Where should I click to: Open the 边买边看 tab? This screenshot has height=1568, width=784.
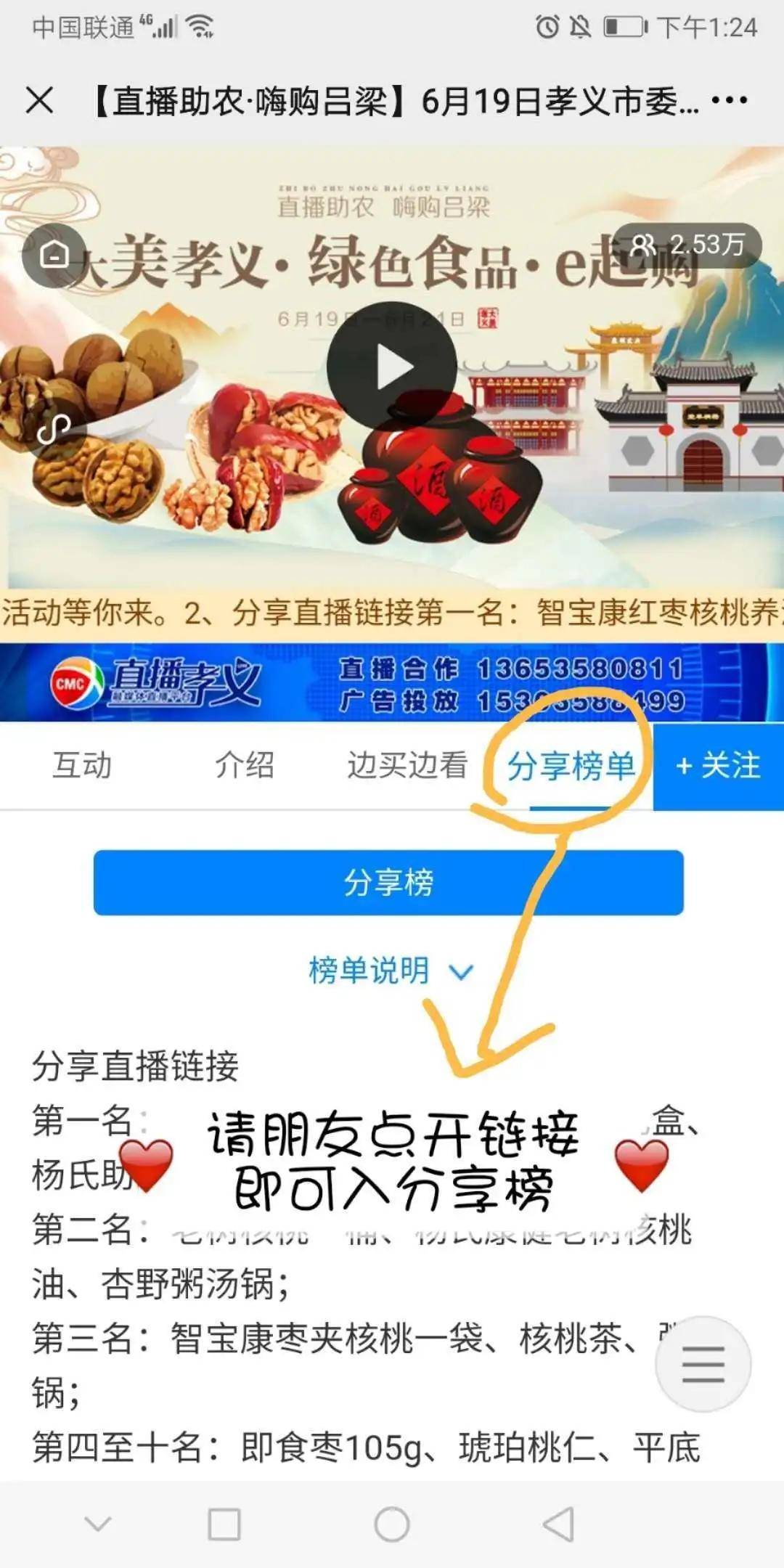click(x=407, y=766)
